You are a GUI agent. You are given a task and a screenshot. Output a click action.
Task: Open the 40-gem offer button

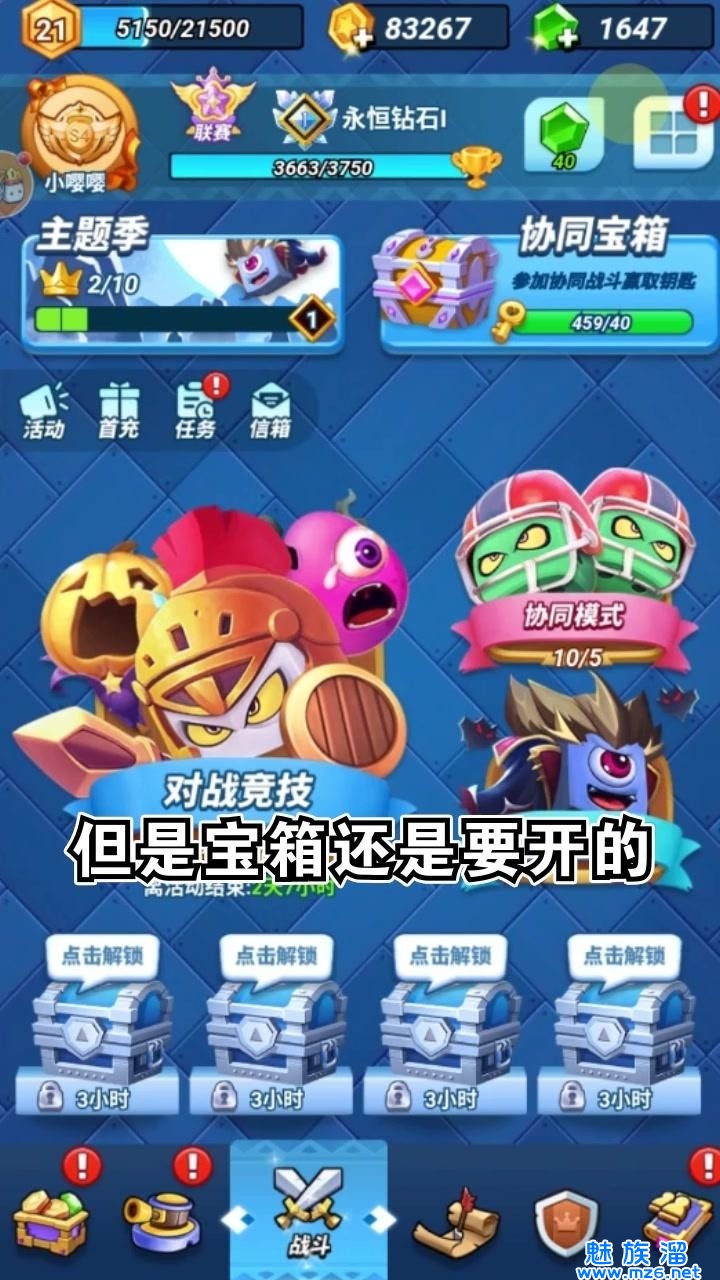tap(565, 135)
